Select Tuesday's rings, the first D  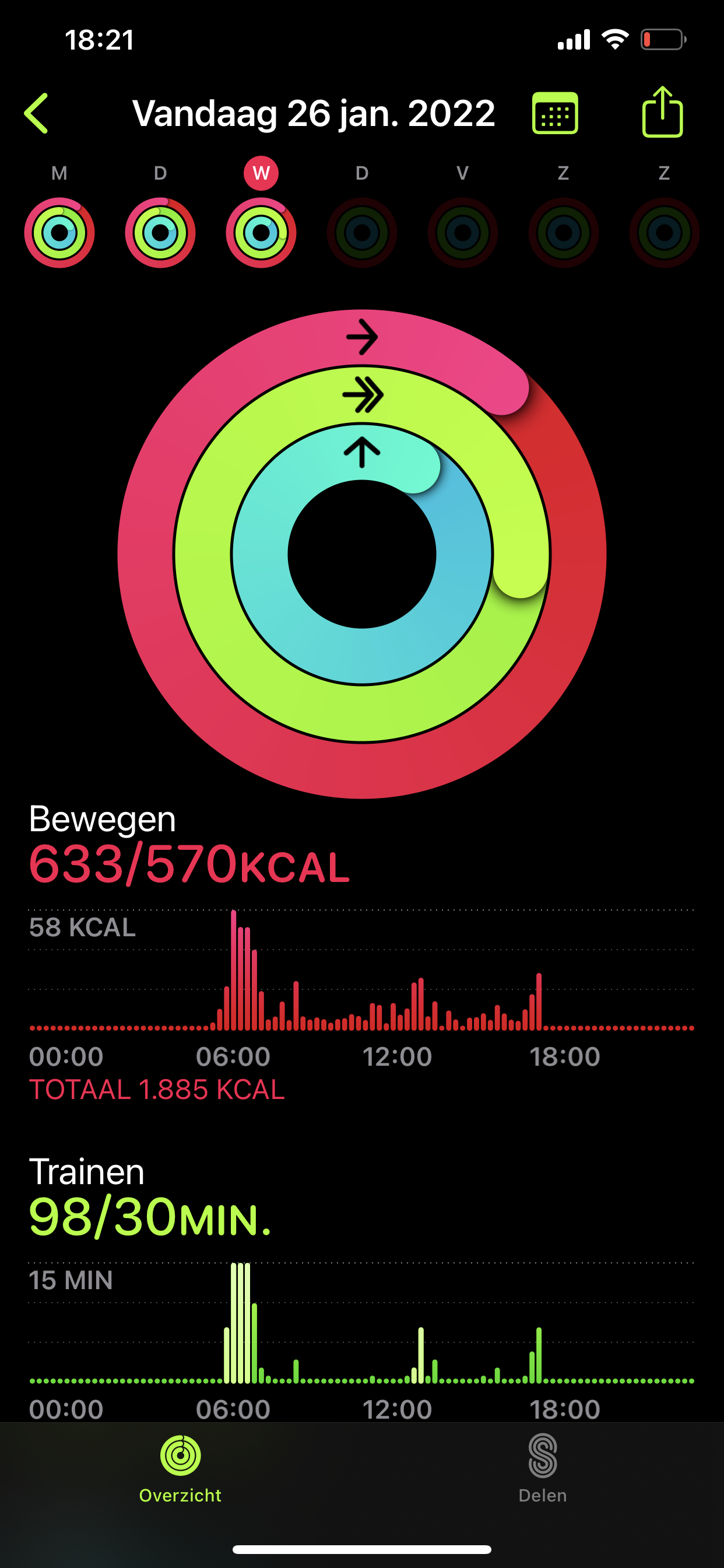click(160, 232)
